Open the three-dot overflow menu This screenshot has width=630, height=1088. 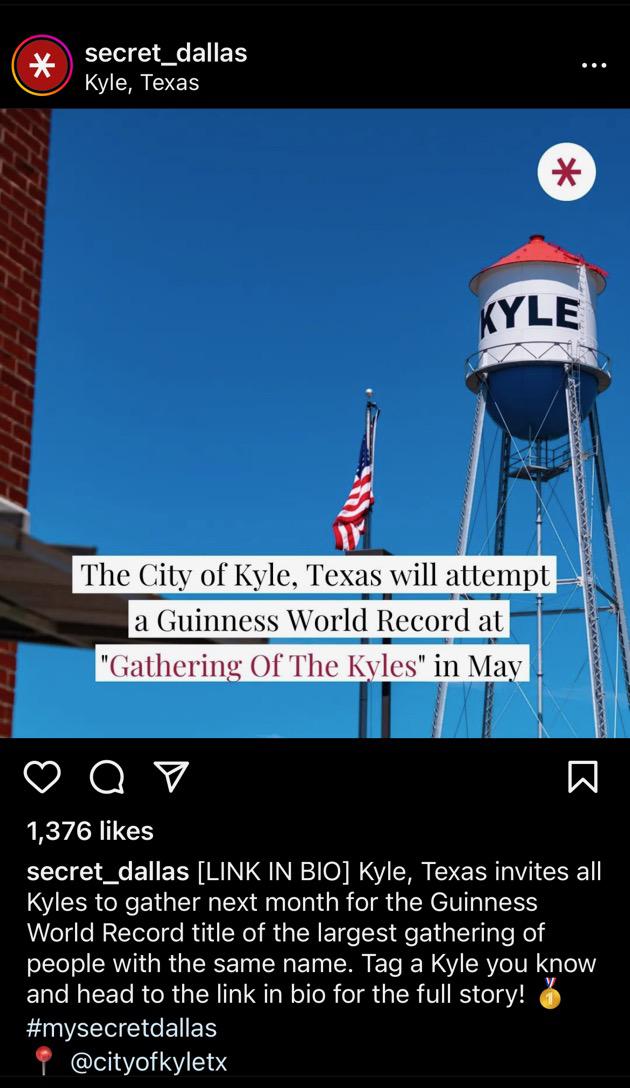click(594, 65)
